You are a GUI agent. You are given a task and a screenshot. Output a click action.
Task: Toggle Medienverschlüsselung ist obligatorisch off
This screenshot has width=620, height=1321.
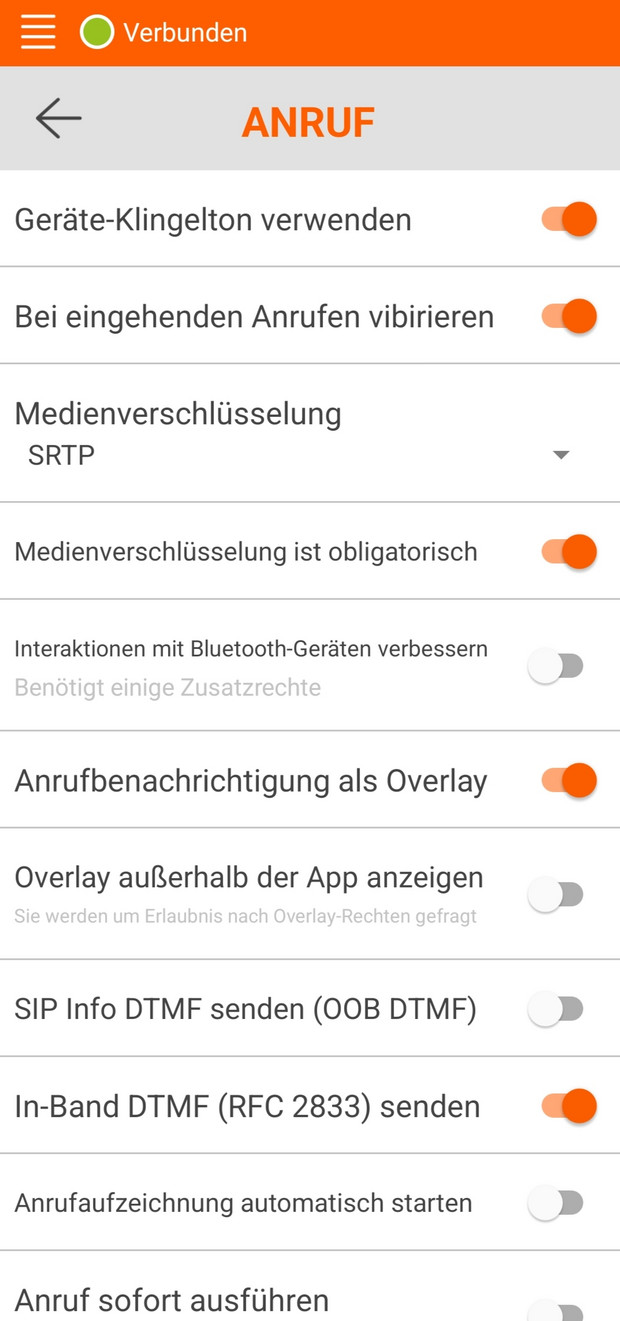tap(568, 552)
